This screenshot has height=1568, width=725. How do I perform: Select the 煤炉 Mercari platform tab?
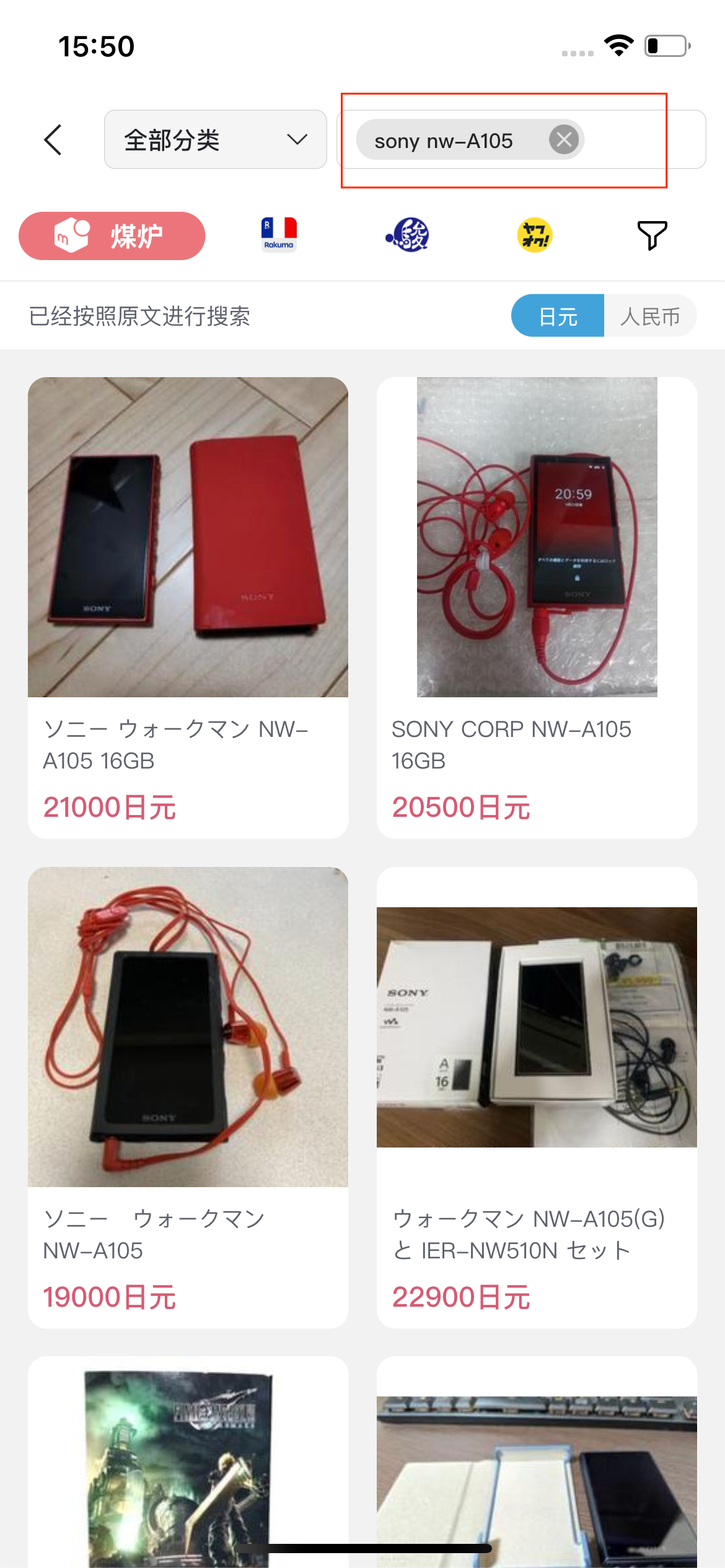pos(112,236)
